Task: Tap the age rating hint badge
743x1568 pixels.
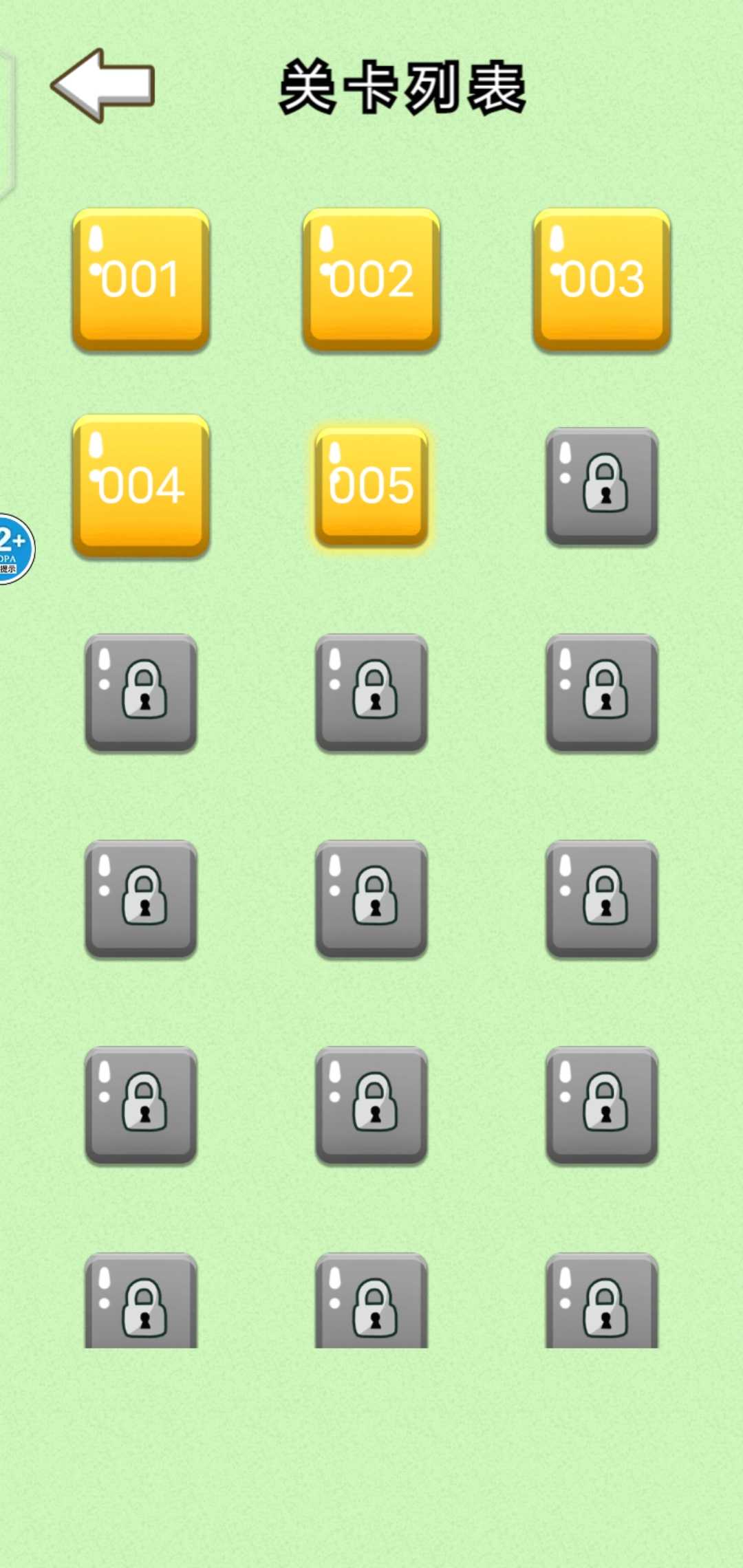Action: click(14, 549)
